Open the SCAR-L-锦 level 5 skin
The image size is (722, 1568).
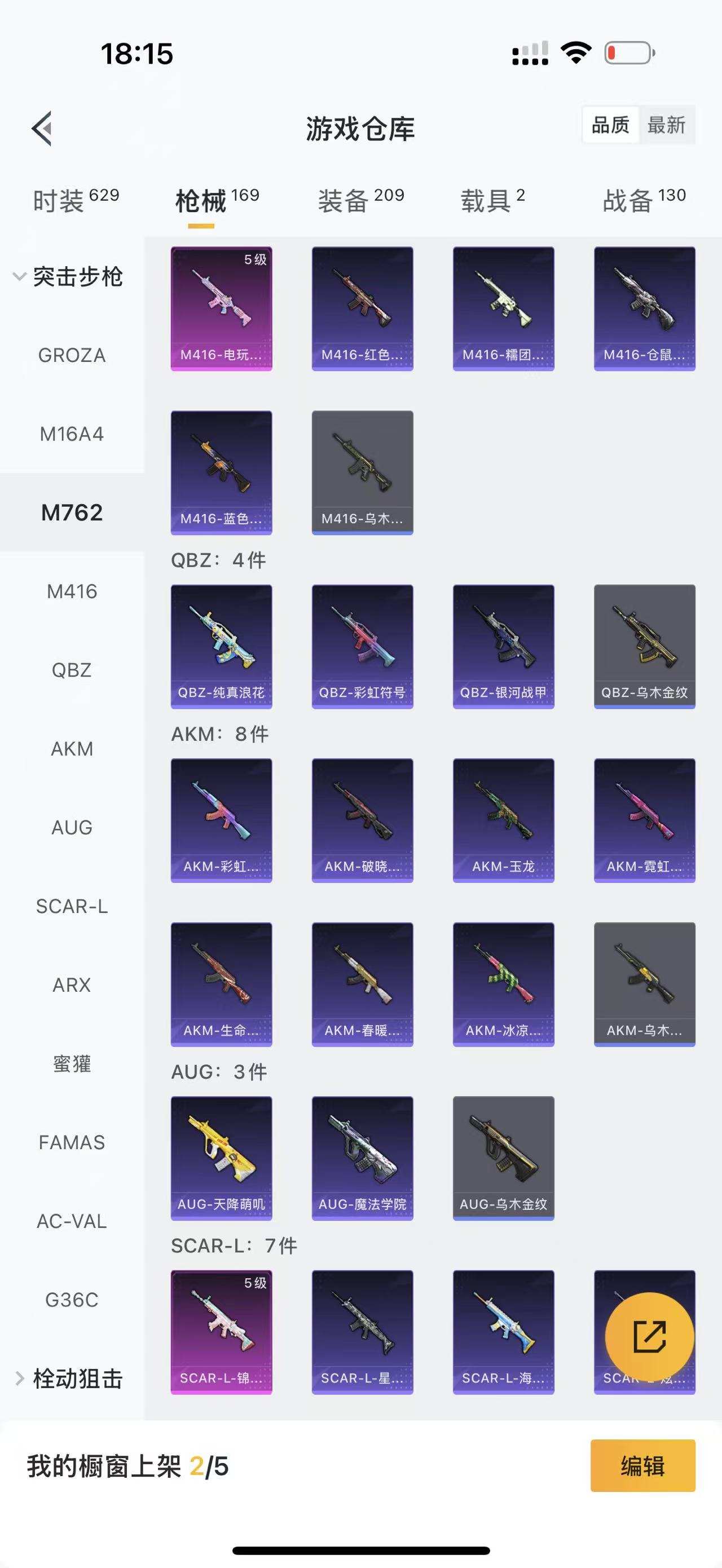click(x=221, y=1332)
